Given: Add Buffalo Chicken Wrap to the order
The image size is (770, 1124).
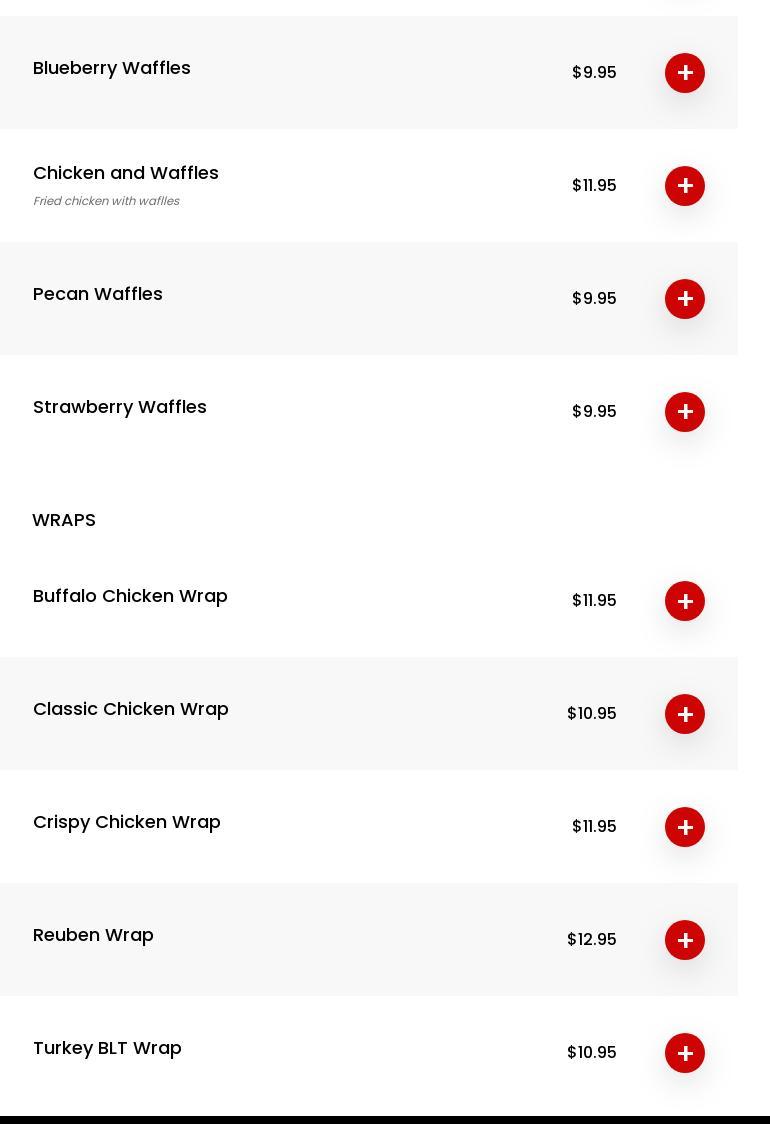Looking at the screenshot, I should tap(685, 601).
